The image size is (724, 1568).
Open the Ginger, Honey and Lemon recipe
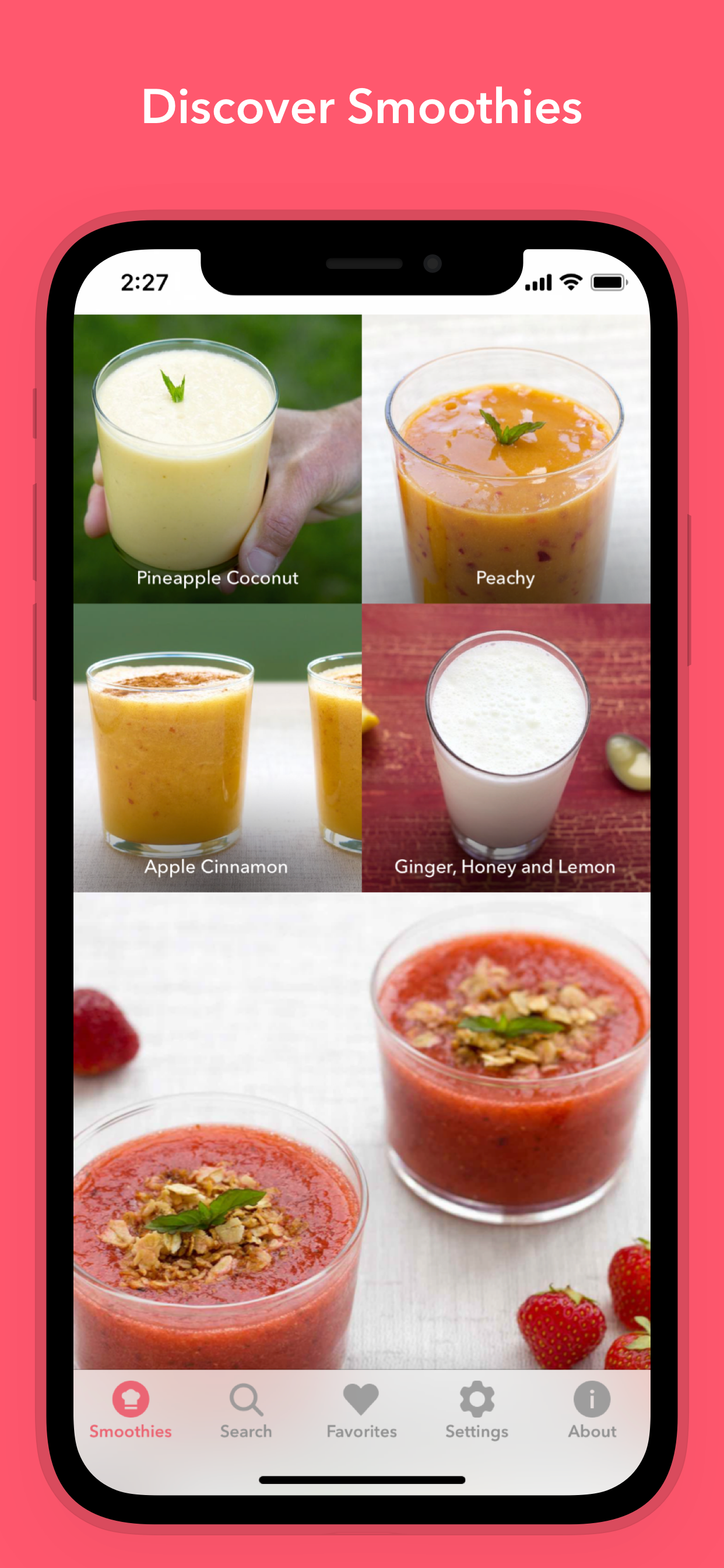(505, 748)
